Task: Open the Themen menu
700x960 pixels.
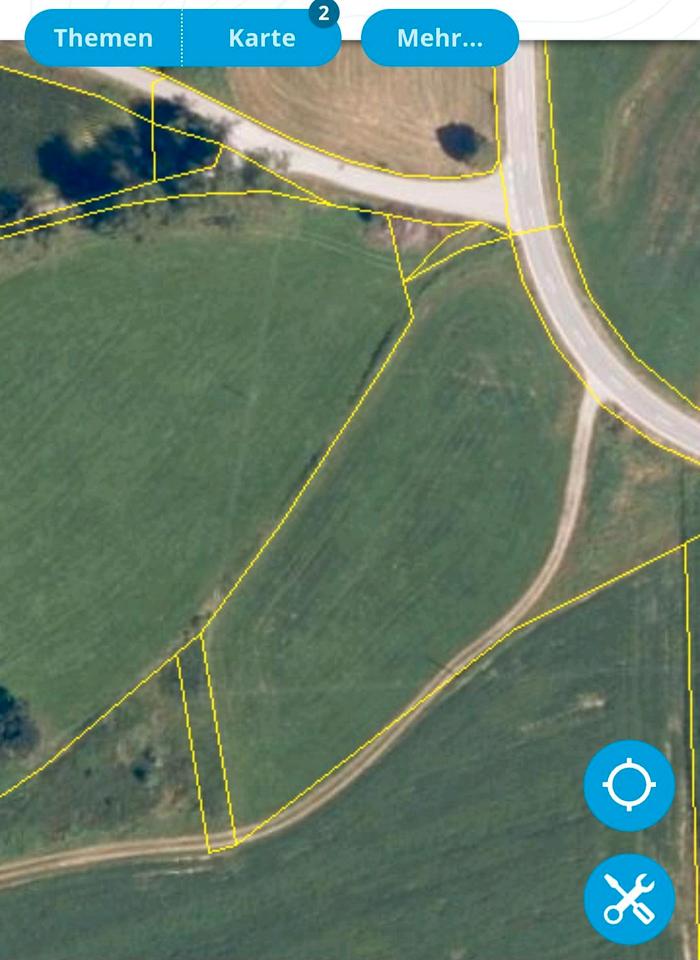Action: [x=103, y=38]
